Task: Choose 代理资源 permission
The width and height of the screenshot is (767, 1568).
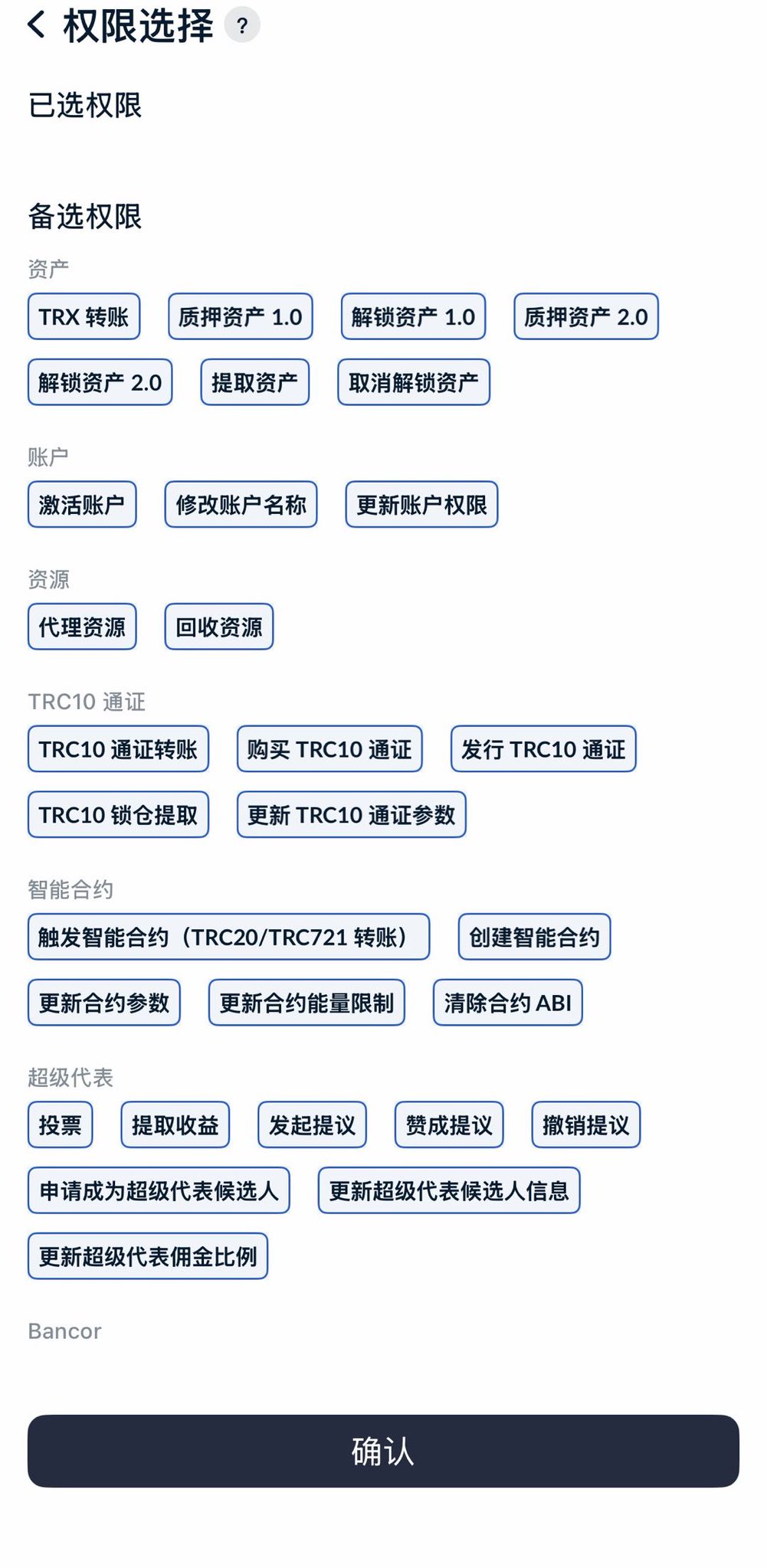Action: click(x=82, y=627)
